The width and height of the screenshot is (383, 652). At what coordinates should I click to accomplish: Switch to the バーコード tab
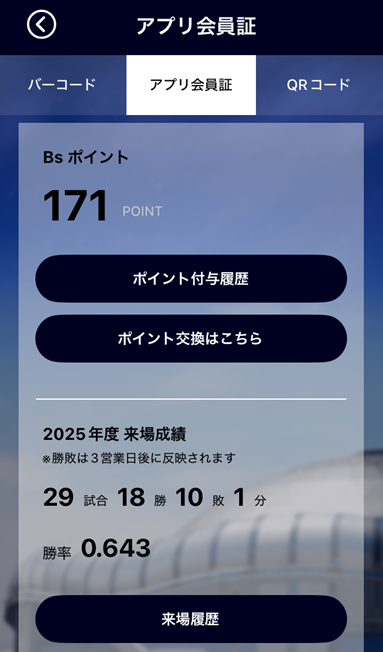(x=63, y=85)
